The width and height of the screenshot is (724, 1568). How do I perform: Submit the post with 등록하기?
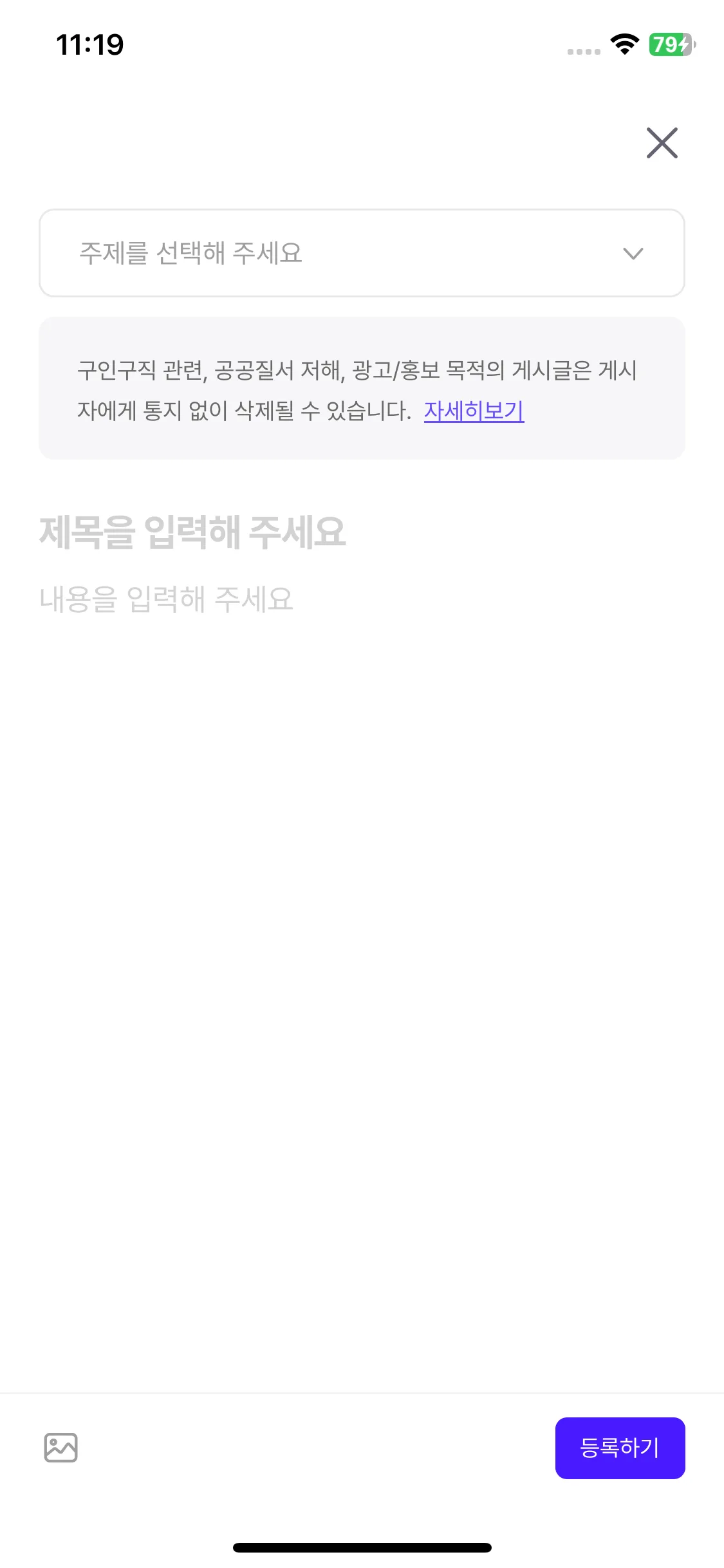(x=619, y=1448)
